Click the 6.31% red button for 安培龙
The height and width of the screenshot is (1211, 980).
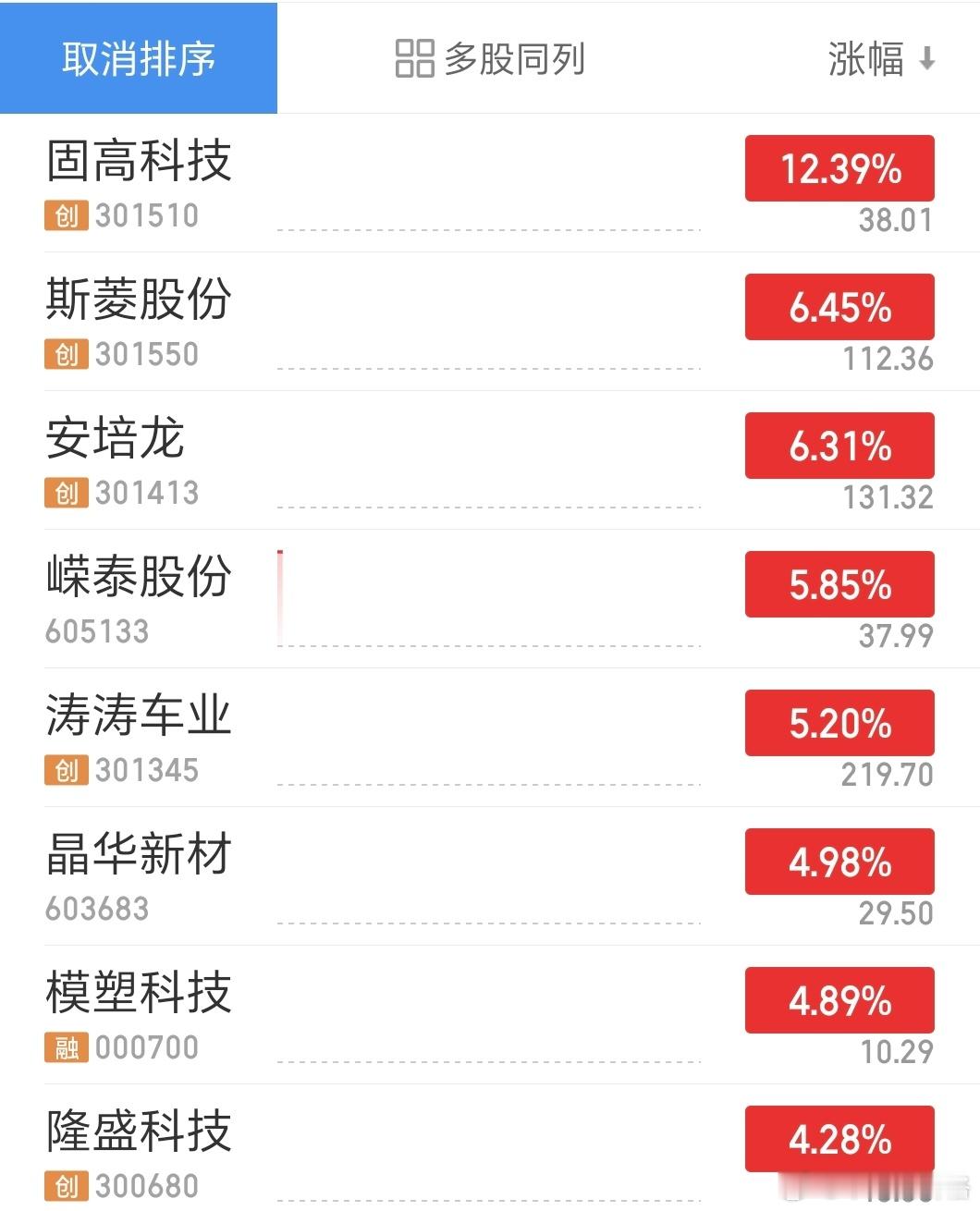click(838, 446)
